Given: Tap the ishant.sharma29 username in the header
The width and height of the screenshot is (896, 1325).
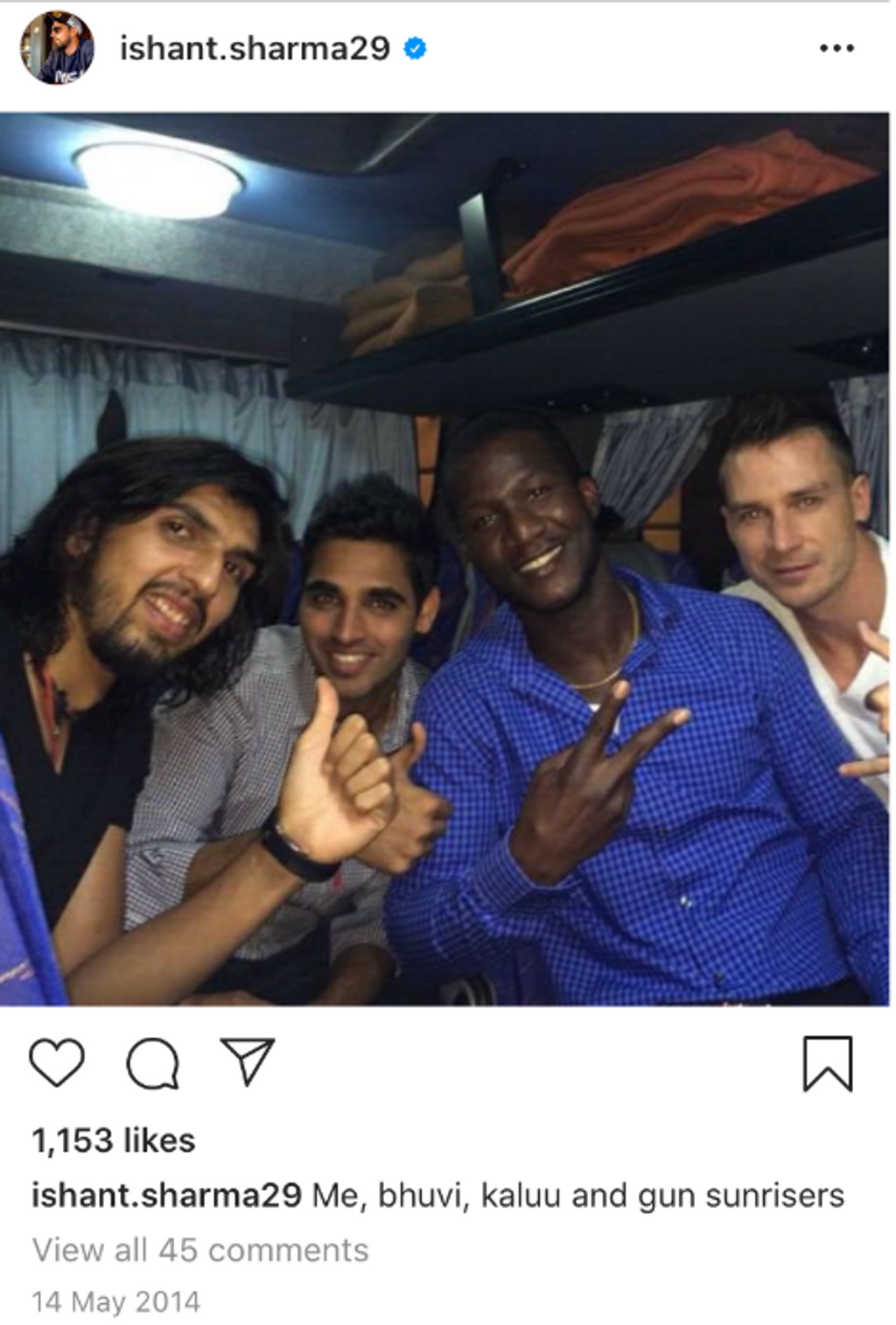Looking at the screenshot, I should pos(255,48).
